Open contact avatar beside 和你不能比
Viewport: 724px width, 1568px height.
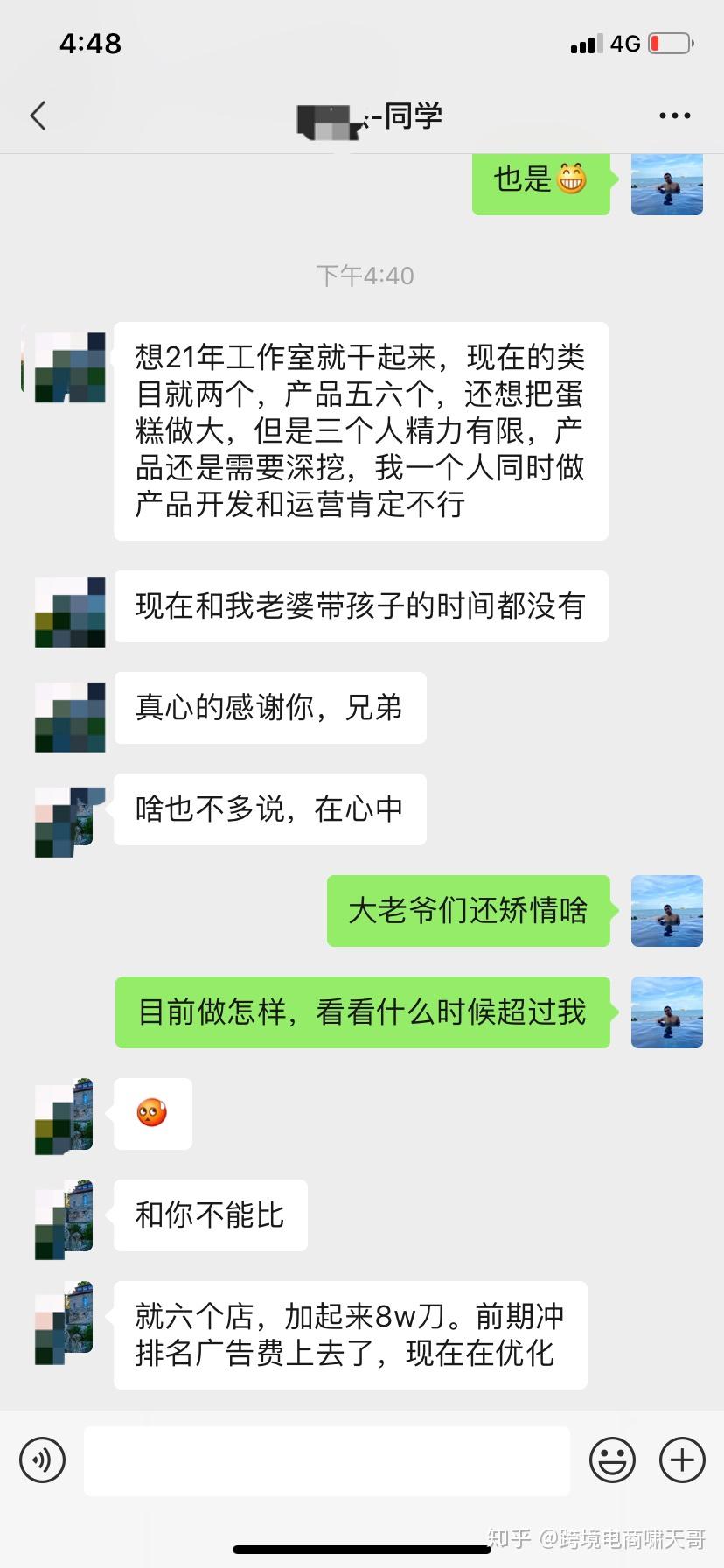[65, 1220]
